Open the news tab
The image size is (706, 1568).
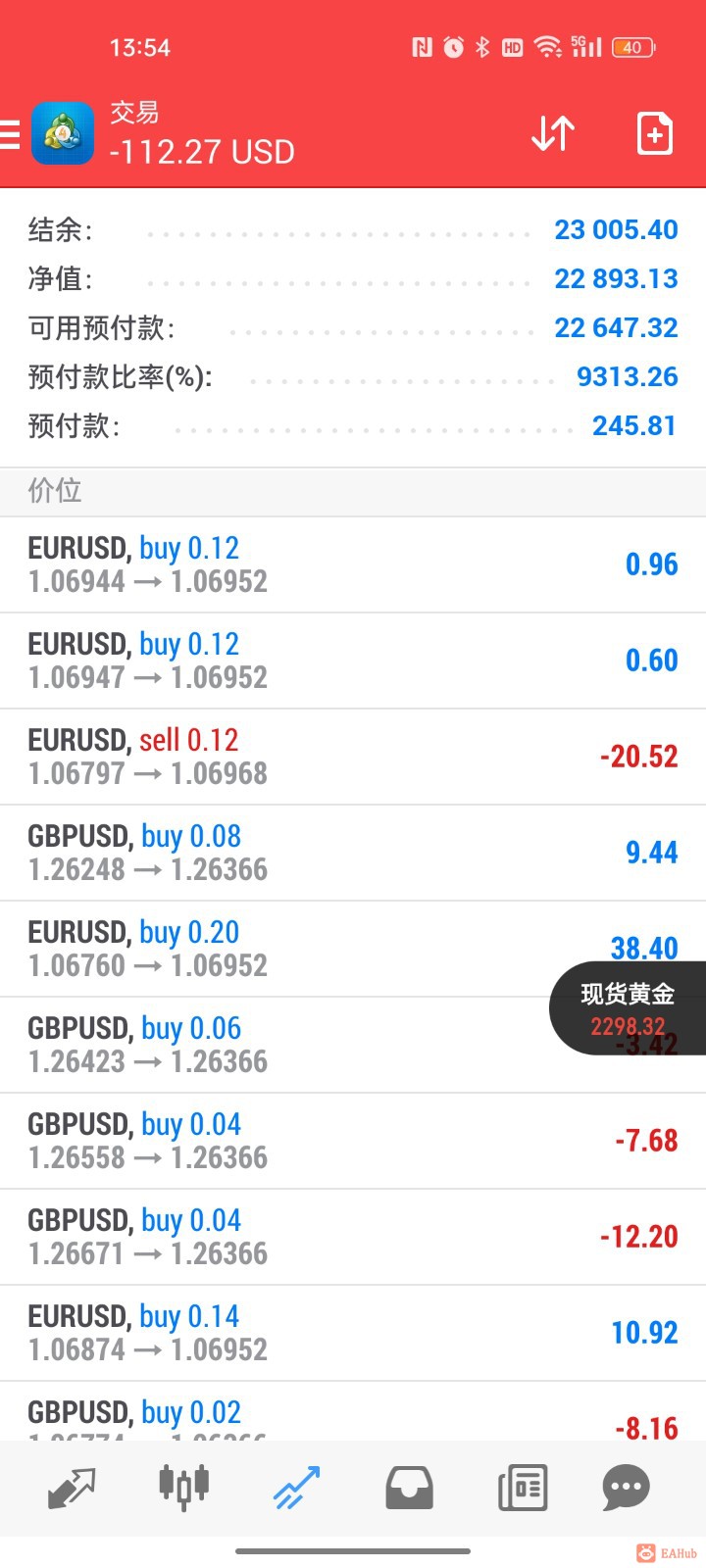pyautogui.click(x=522, y=1488)
